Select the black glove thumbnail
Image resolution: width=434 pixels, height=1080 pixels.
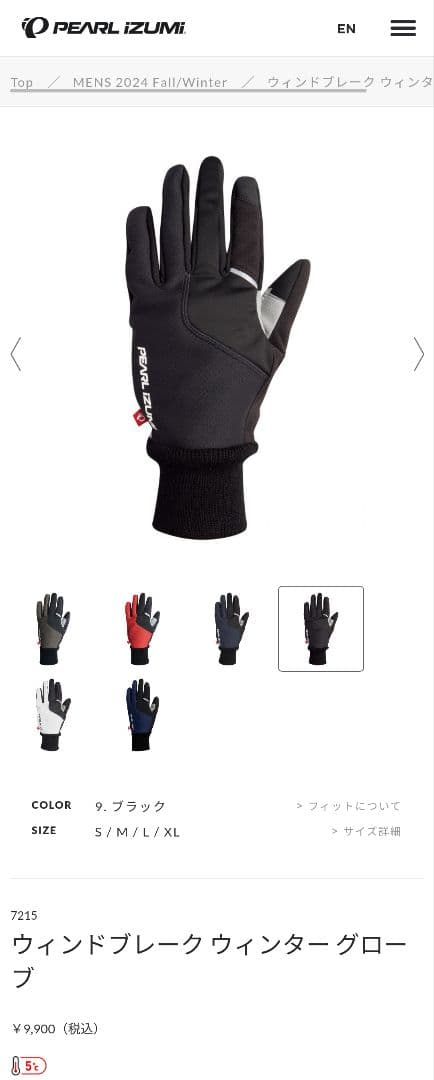(x=321, y=629)
